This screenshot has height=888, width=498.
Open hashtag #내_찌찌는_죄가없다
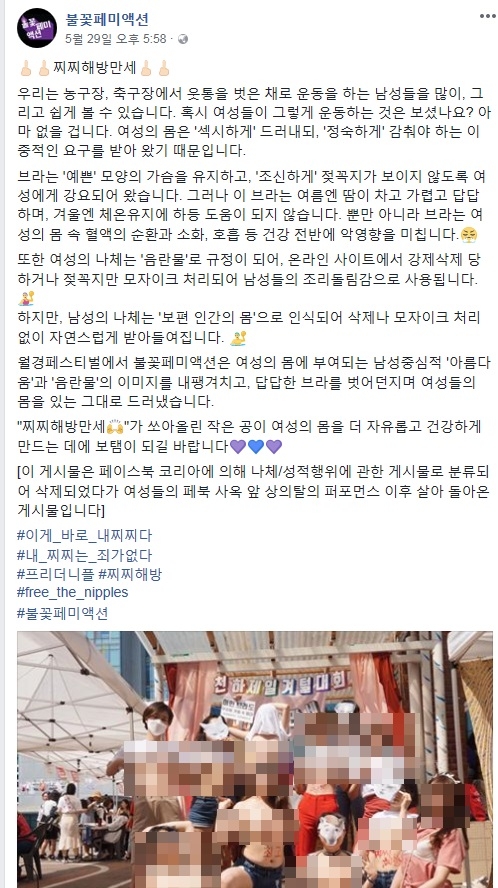[x=84, y=555]
